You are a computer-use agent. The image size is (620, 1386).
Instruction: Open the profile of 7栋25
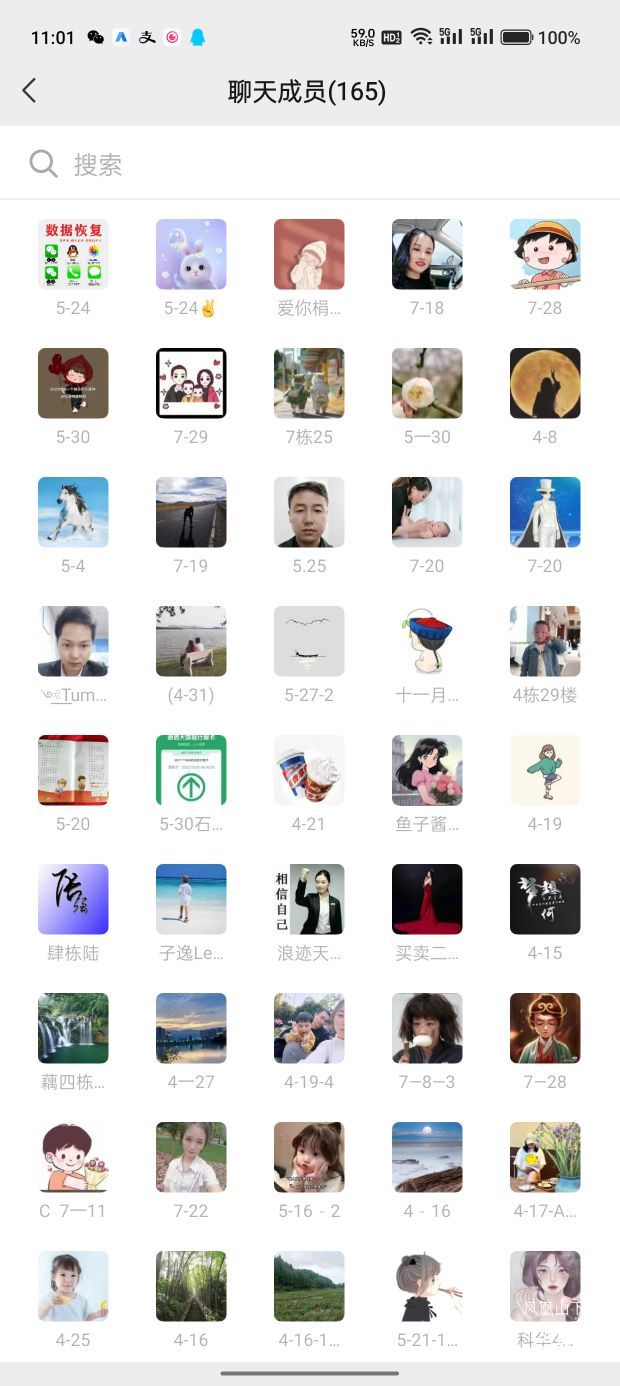309,384
